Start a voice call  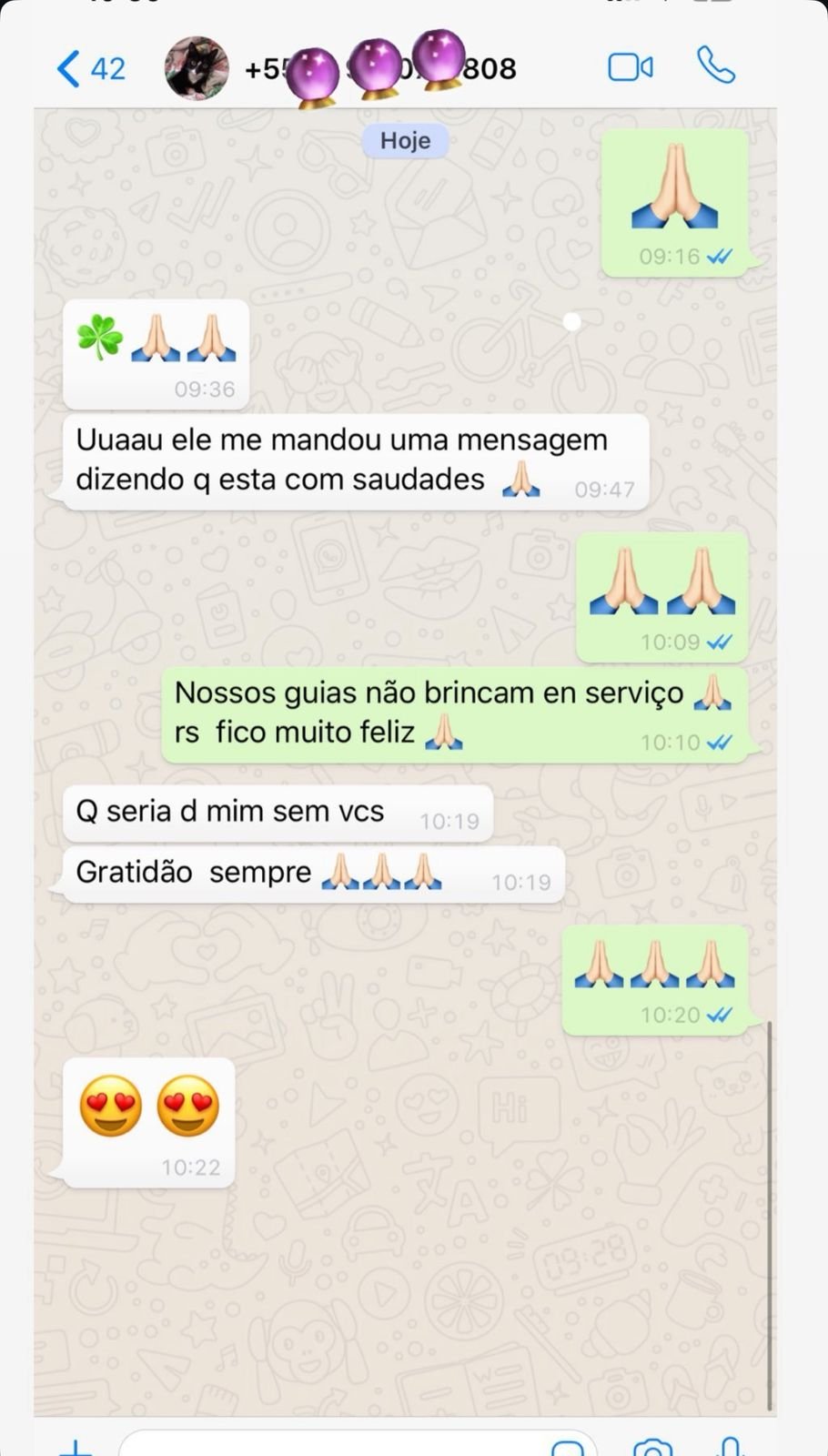(715, 66)
